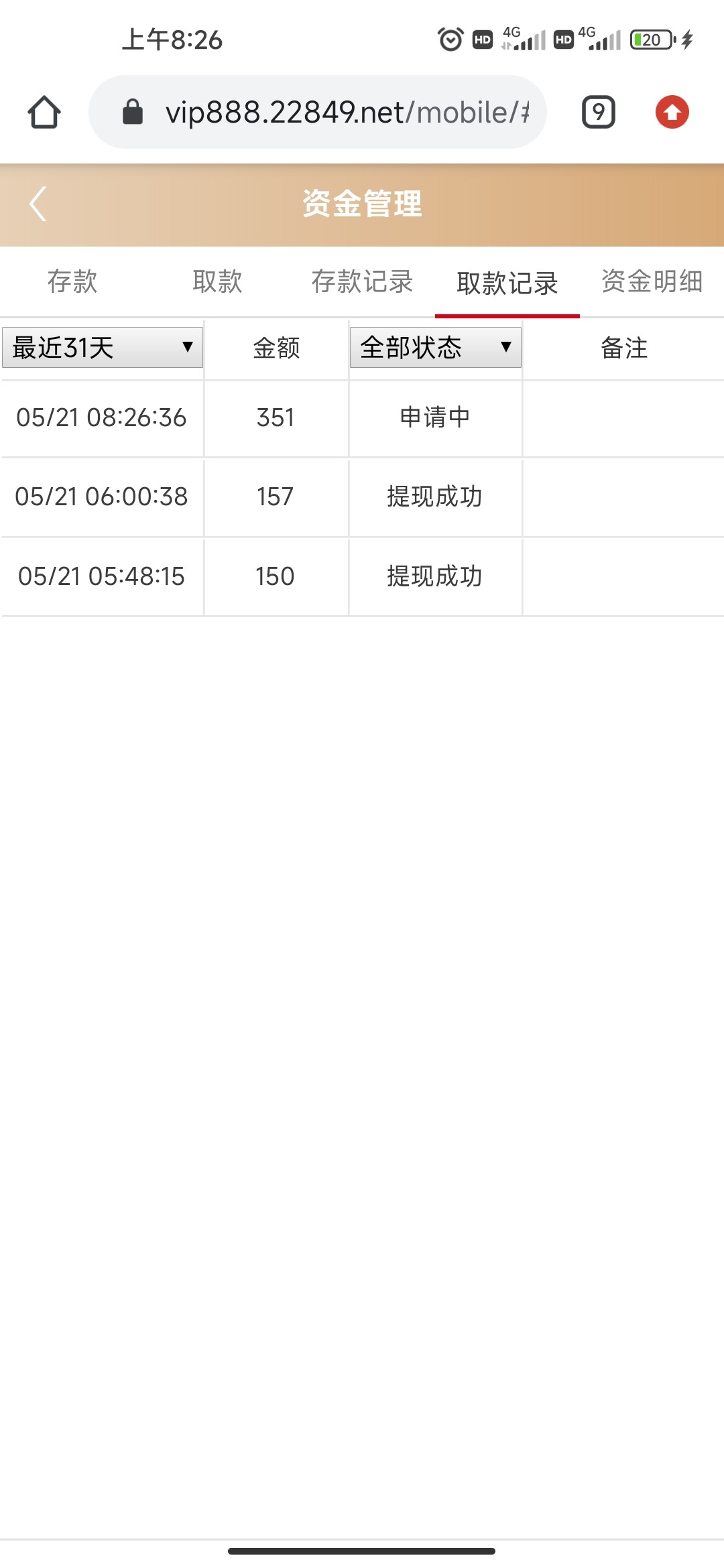This screenshot has width=724, height=1568.
Task: Tap the home icon in the browser
Action: [45, 112]
